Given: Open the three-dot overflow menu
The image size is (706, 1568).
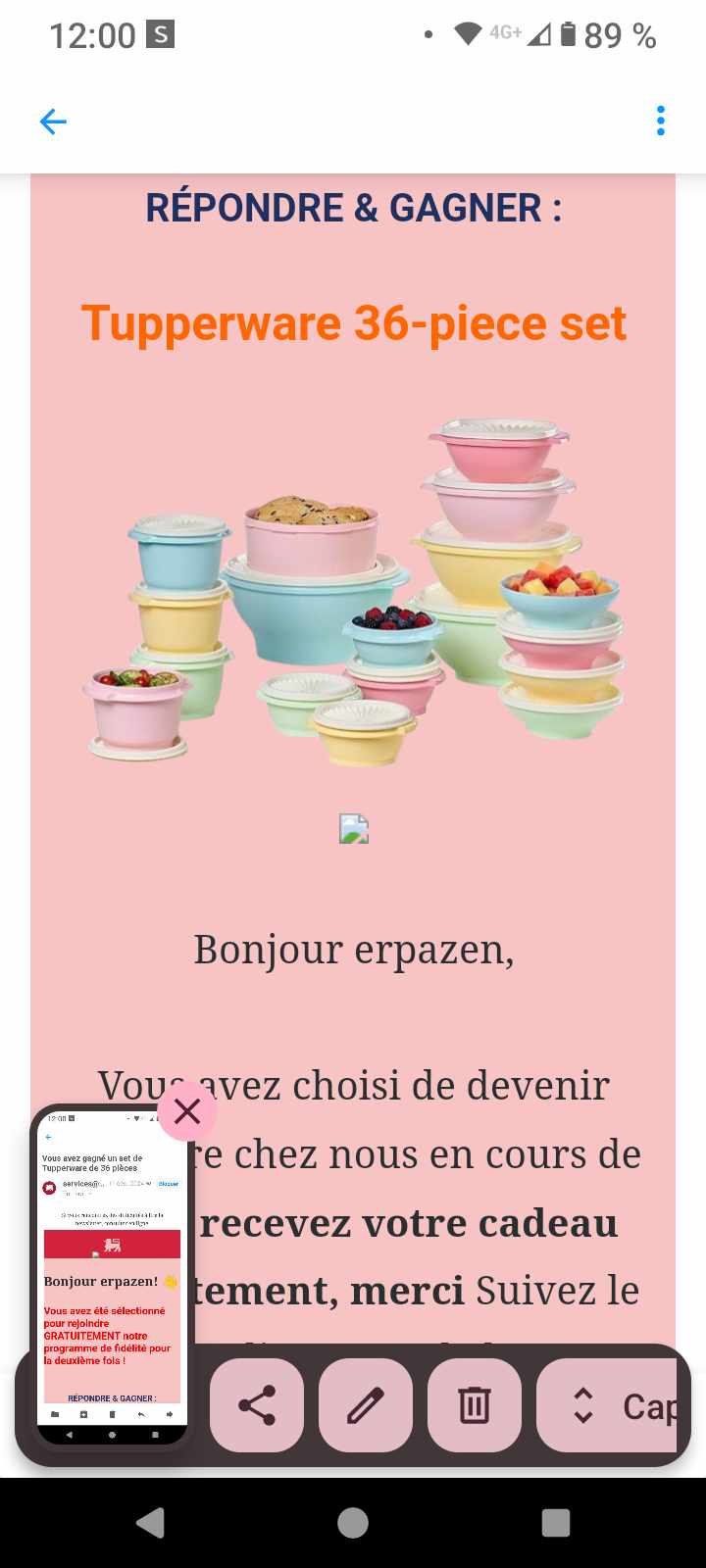Looking at the screenshot, I should point(660,122).
